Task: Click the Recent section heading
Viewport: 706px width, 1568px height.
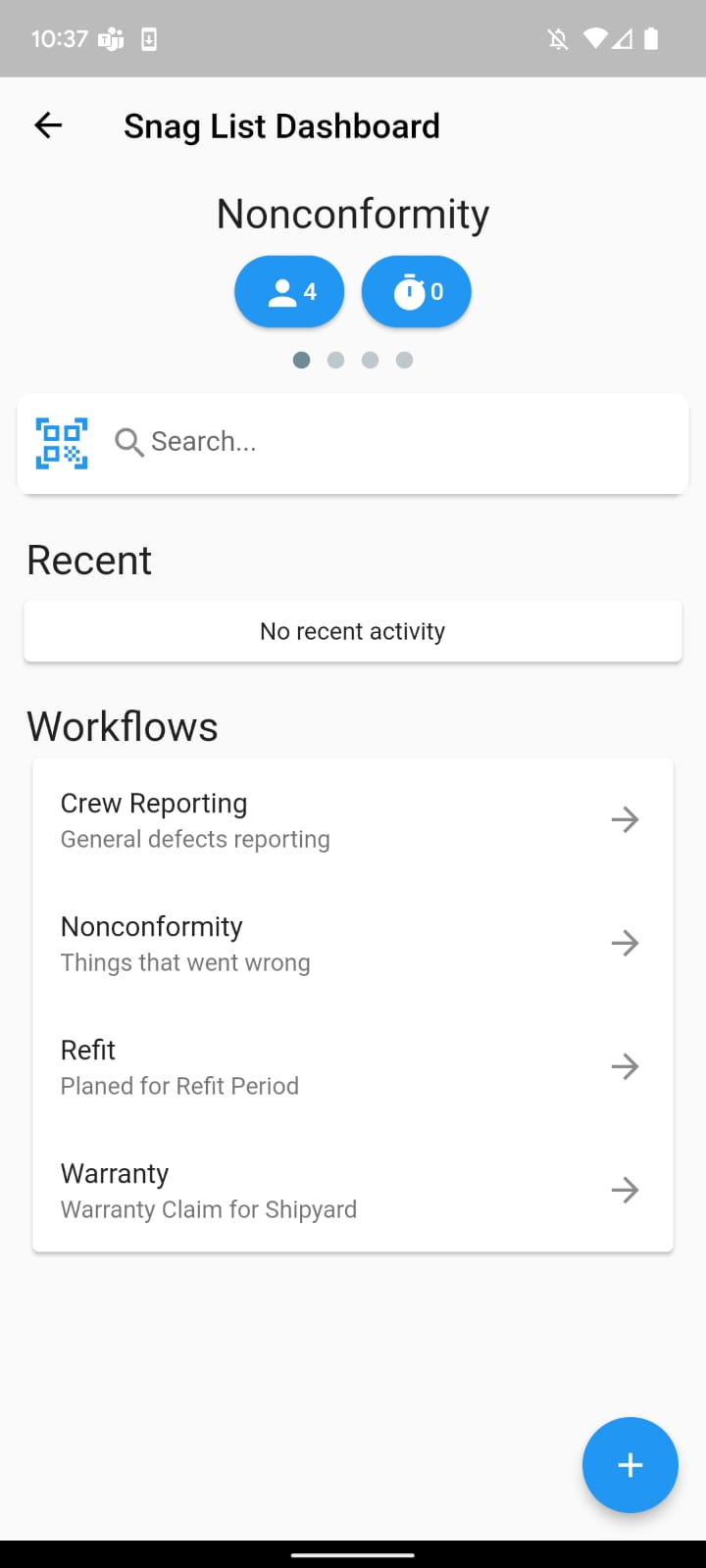Action: click(x=88, y=560)
